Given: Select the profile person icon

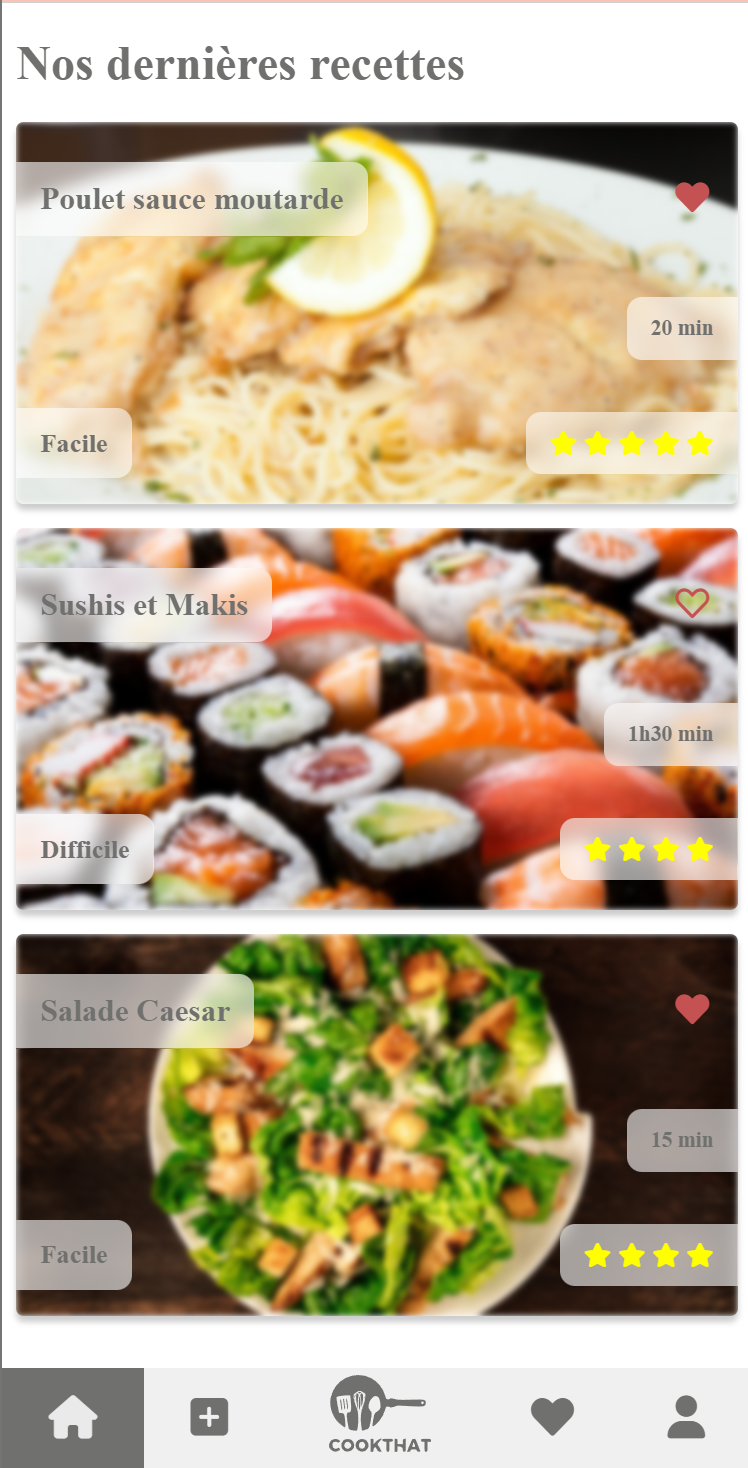Looking at the screenshot, I should 685,1415.
